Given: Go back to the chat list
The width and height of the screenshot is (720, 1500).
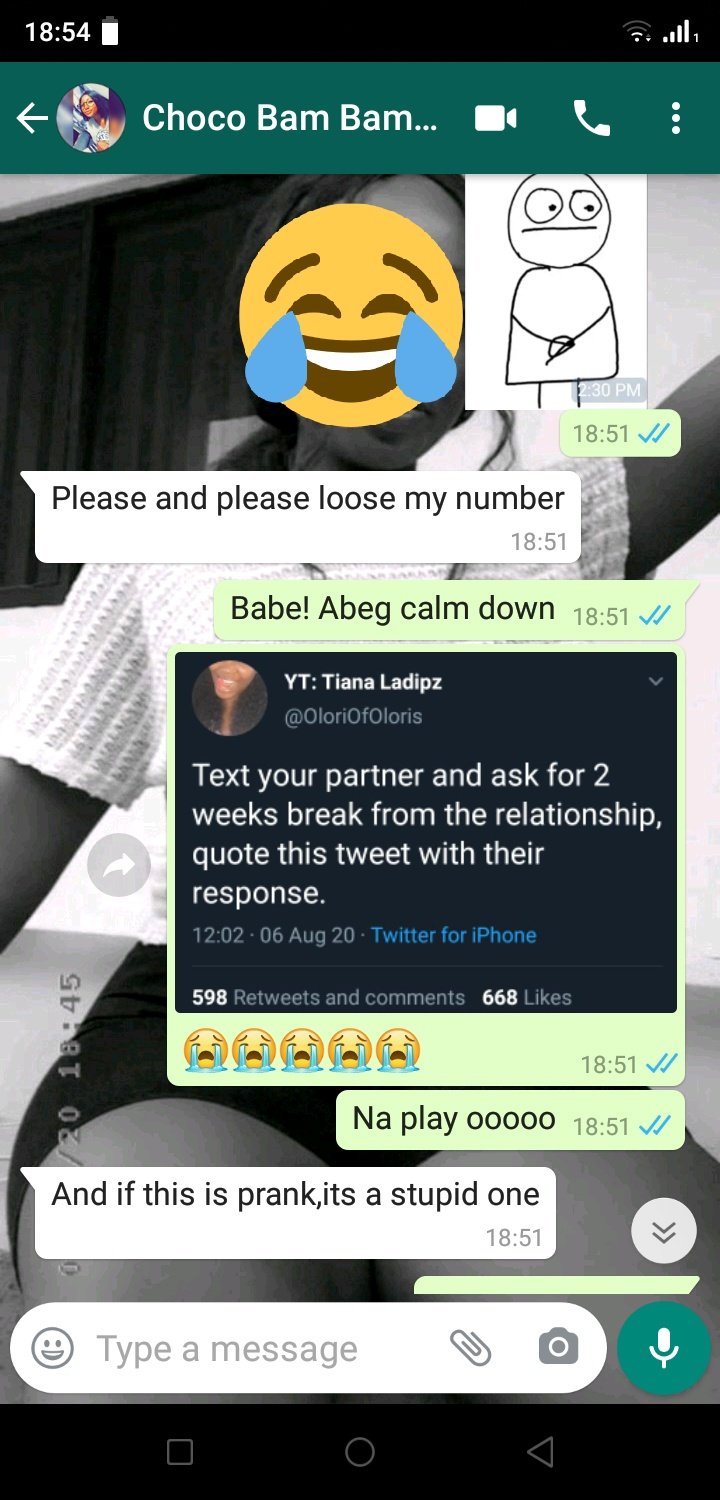Looking at the screenshot, I should pos(32,119).
